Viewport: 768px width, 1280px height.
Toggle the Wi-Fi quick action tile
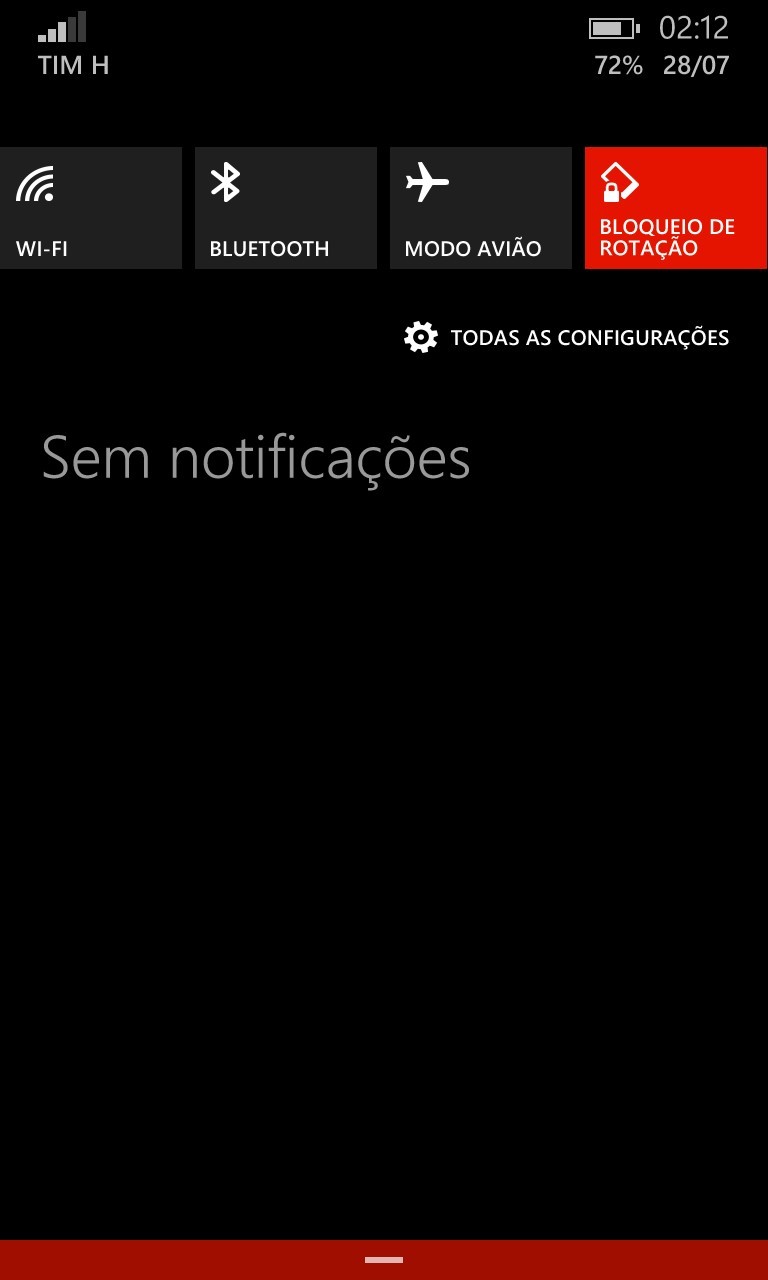tap(91, 208)
